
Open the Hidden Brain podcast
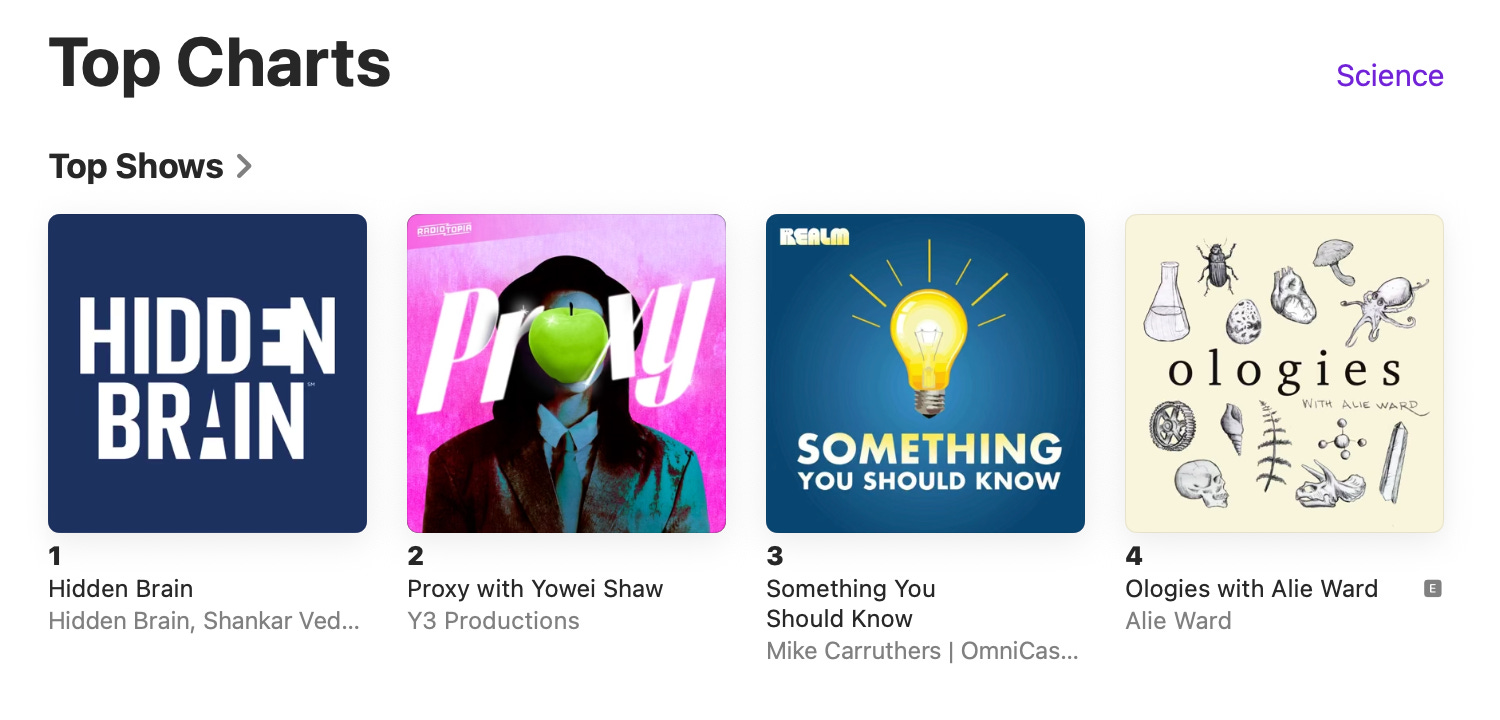tap(207, 373)
